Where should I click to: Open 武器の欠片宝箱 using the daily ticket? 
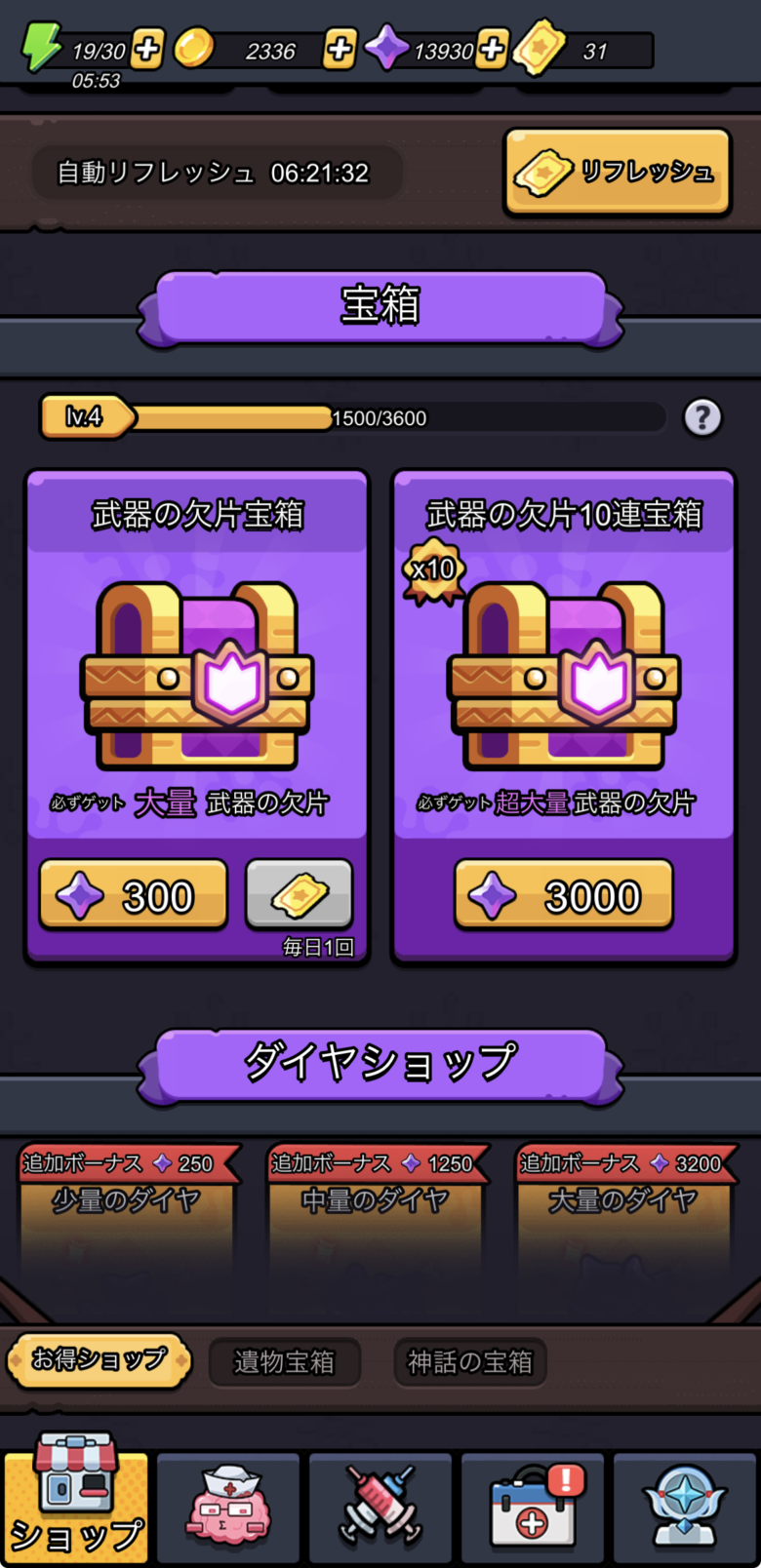point(300,894)
